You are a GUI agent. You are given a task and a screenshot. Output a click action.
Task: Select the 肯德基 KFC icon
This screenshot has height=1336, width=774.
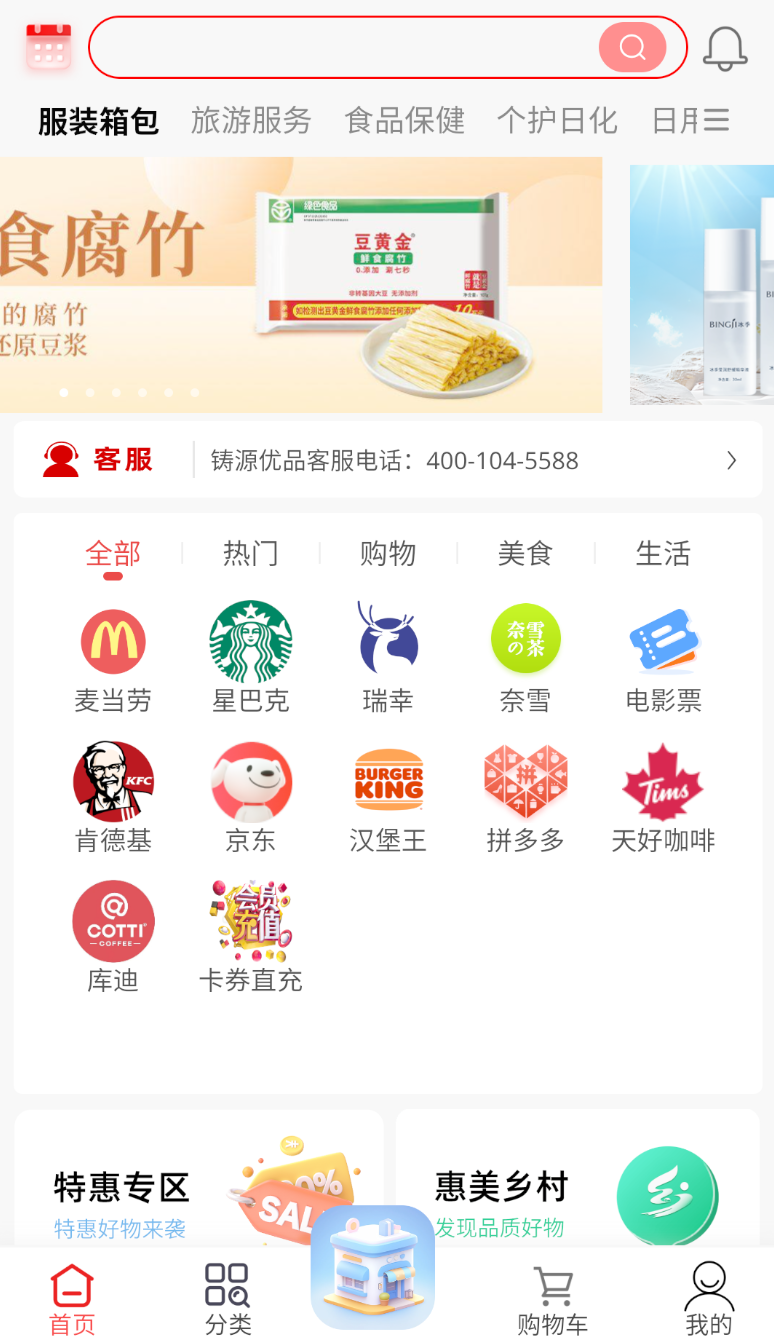(x=113, y=779)
